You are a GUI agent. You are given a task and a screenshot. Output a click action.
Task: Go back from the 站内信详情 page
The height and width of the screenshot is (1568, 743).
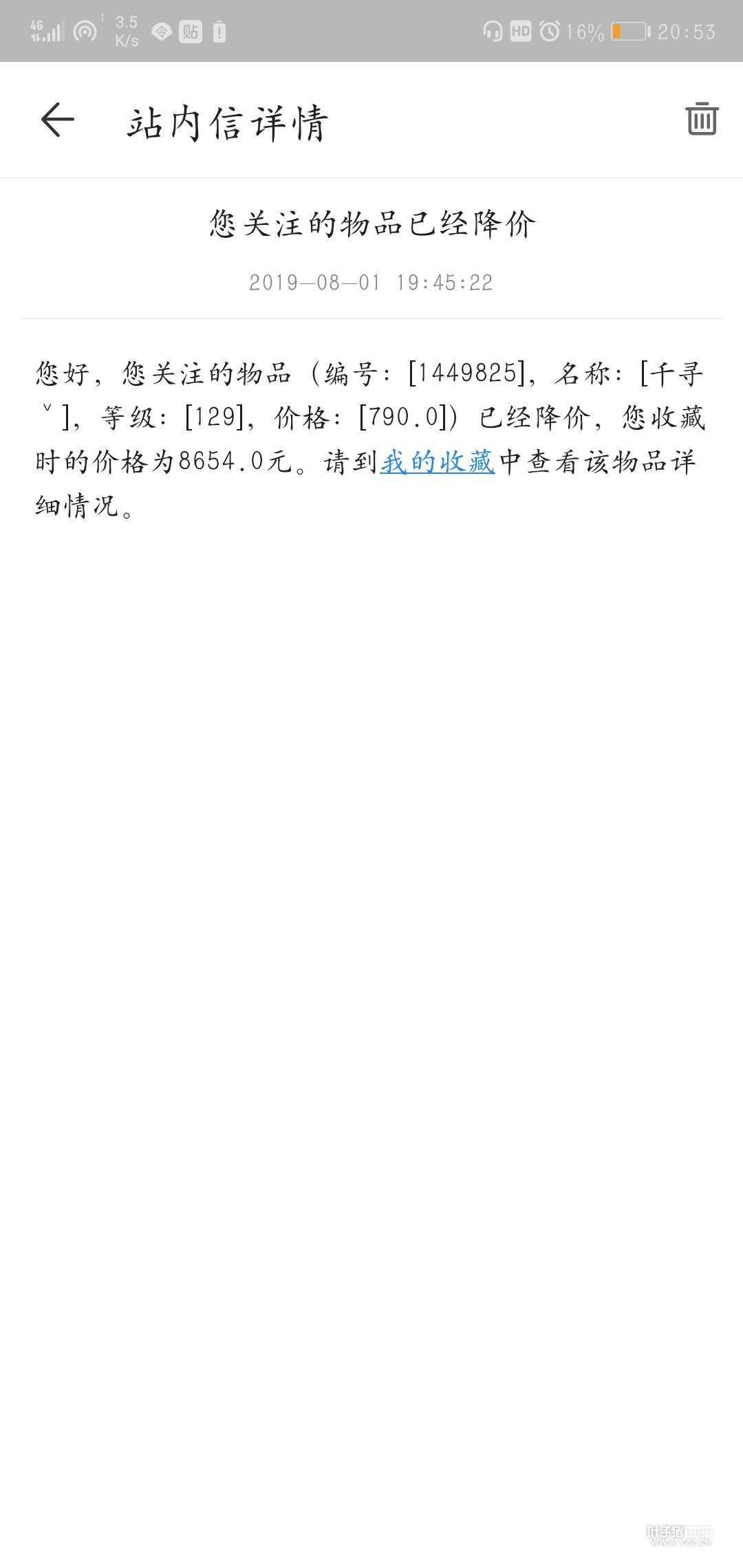[58, 120]
